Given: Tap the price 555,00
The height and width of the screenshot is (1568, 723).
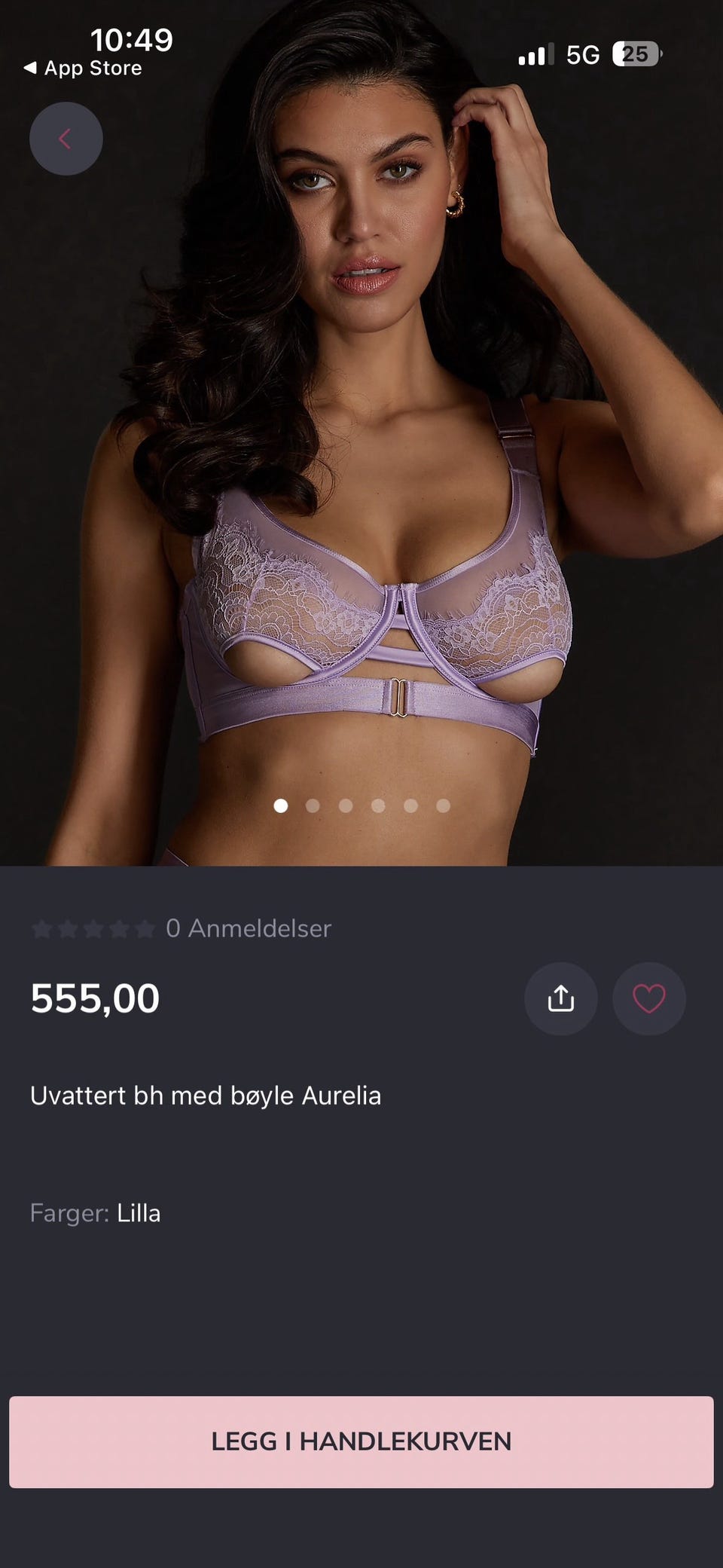Looking at the screenshot, I should point(93,998).
